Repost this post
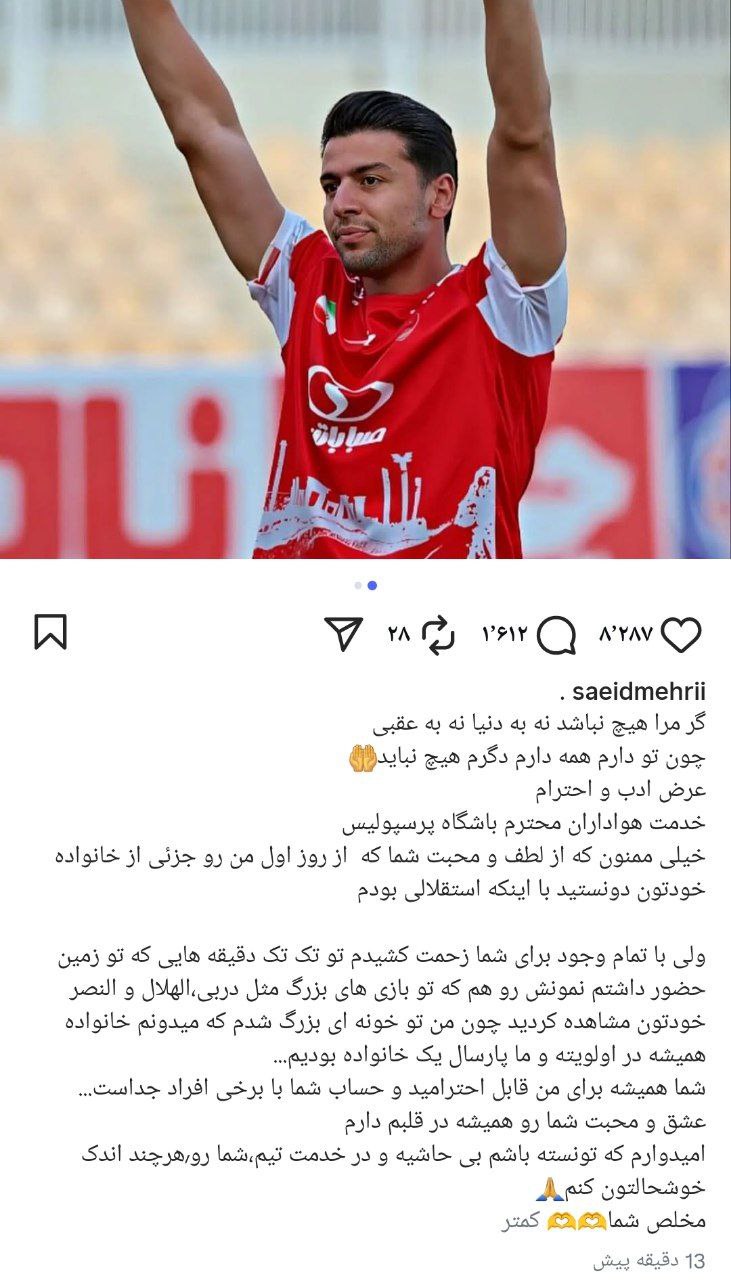Image resolution: width=731 pixels, height=1280 pixels. pos(438,634)
